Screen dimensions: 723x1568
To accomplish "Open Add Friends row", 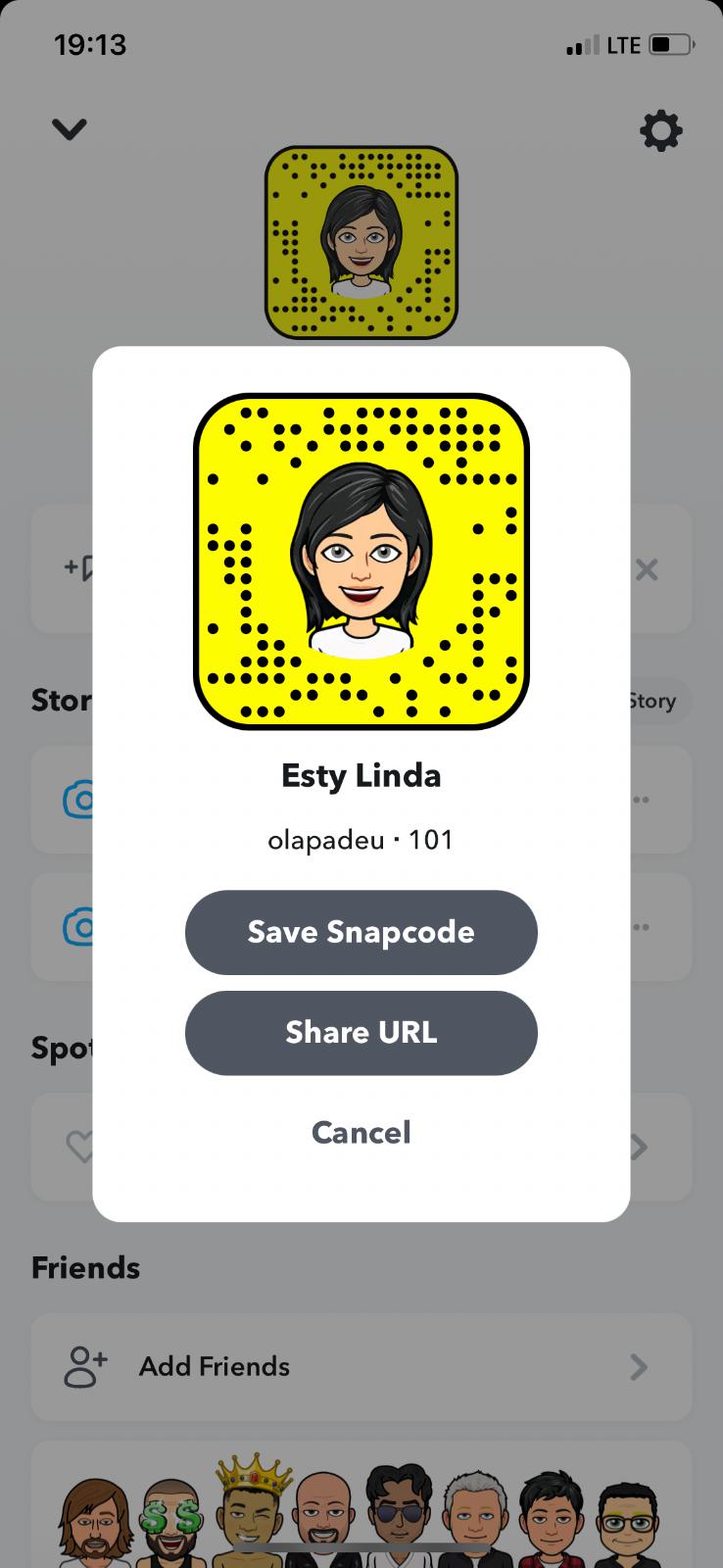I will (361, 1366).
